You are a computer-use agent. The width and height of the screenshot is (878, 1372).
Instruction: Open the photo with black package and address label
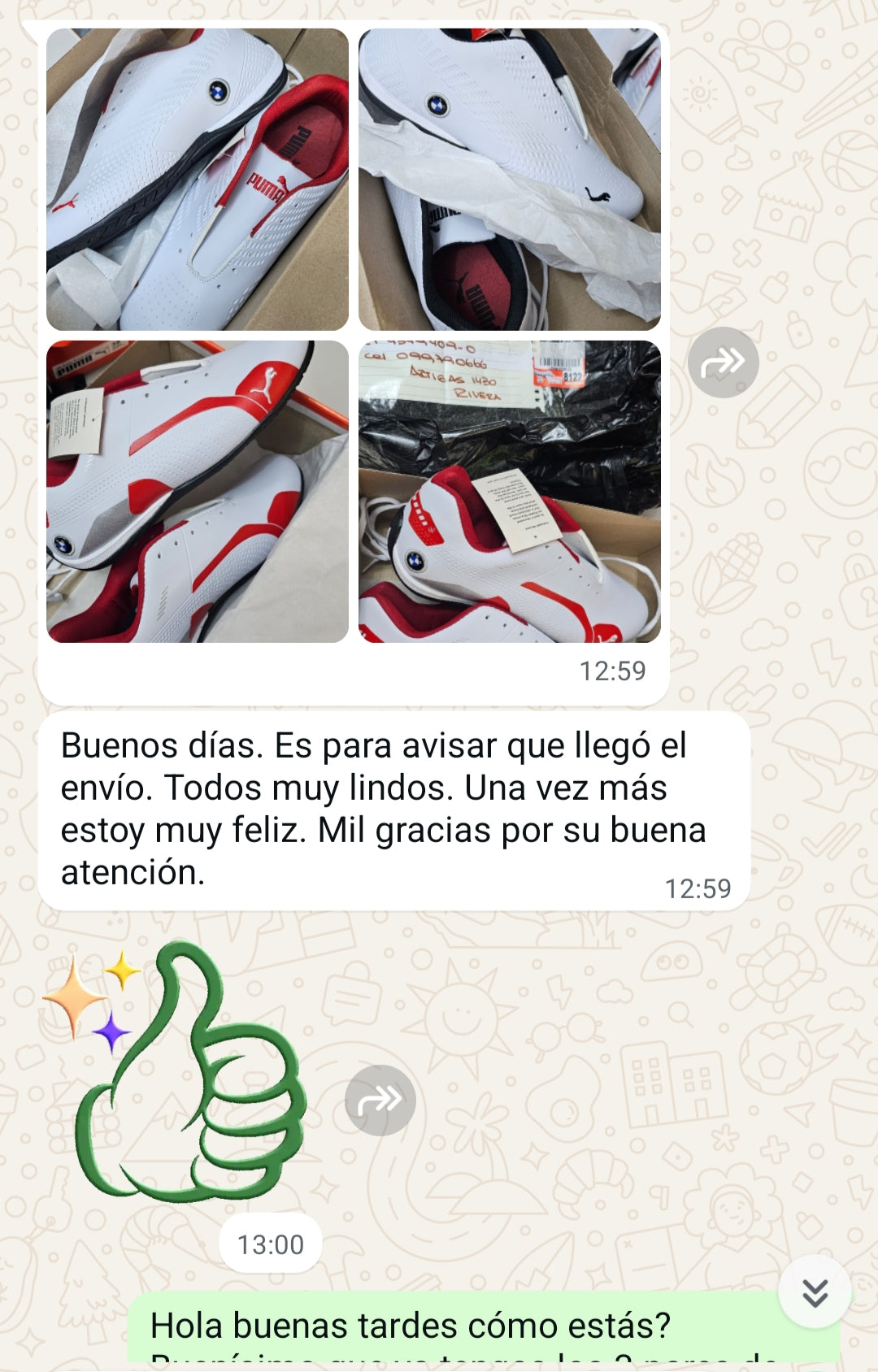510,492
